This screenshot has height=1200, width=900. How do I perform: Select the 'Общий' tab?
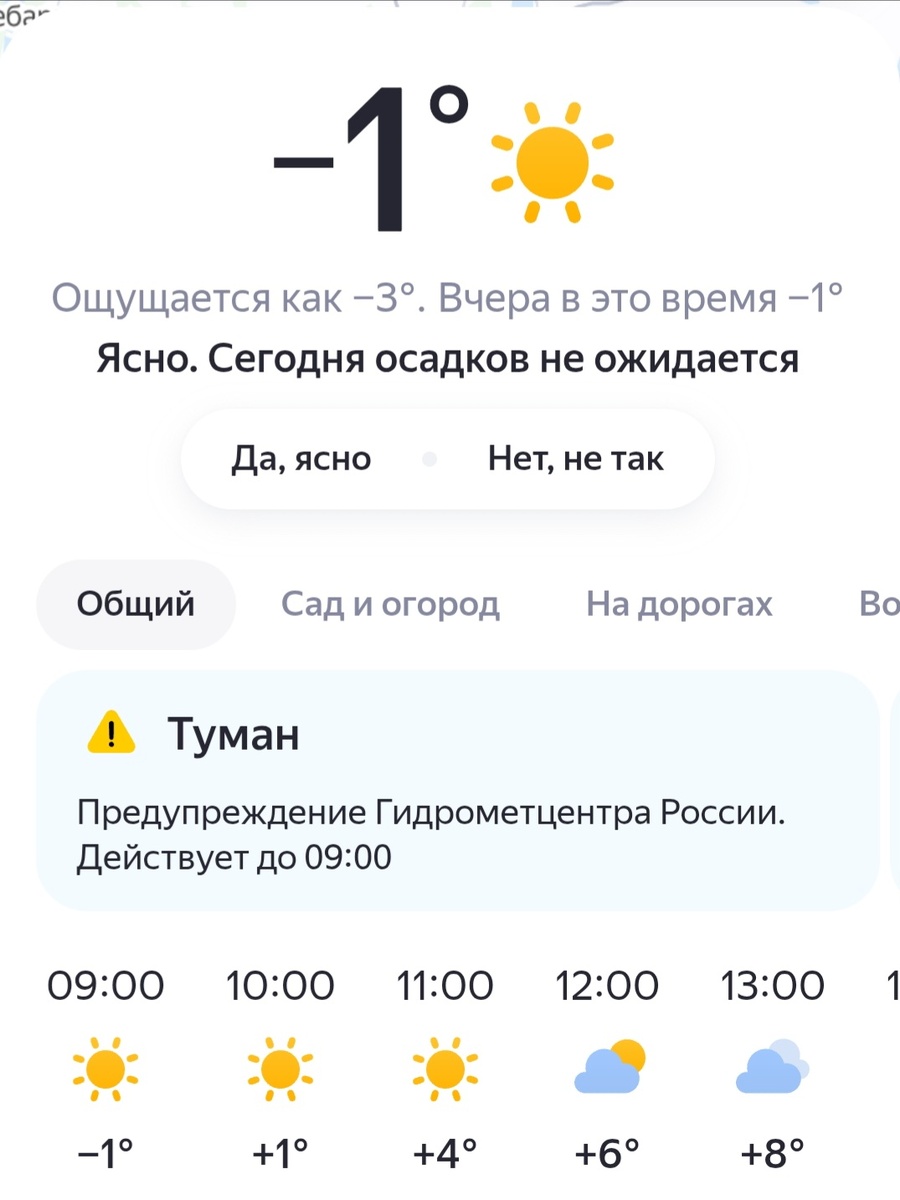tap(135, 603)
